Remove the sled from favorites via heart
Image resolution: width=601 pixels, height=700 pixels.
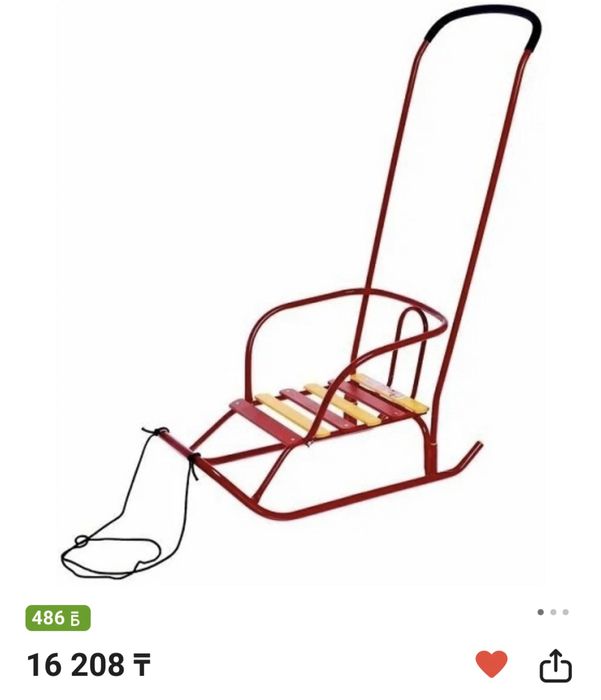point(491,664)
